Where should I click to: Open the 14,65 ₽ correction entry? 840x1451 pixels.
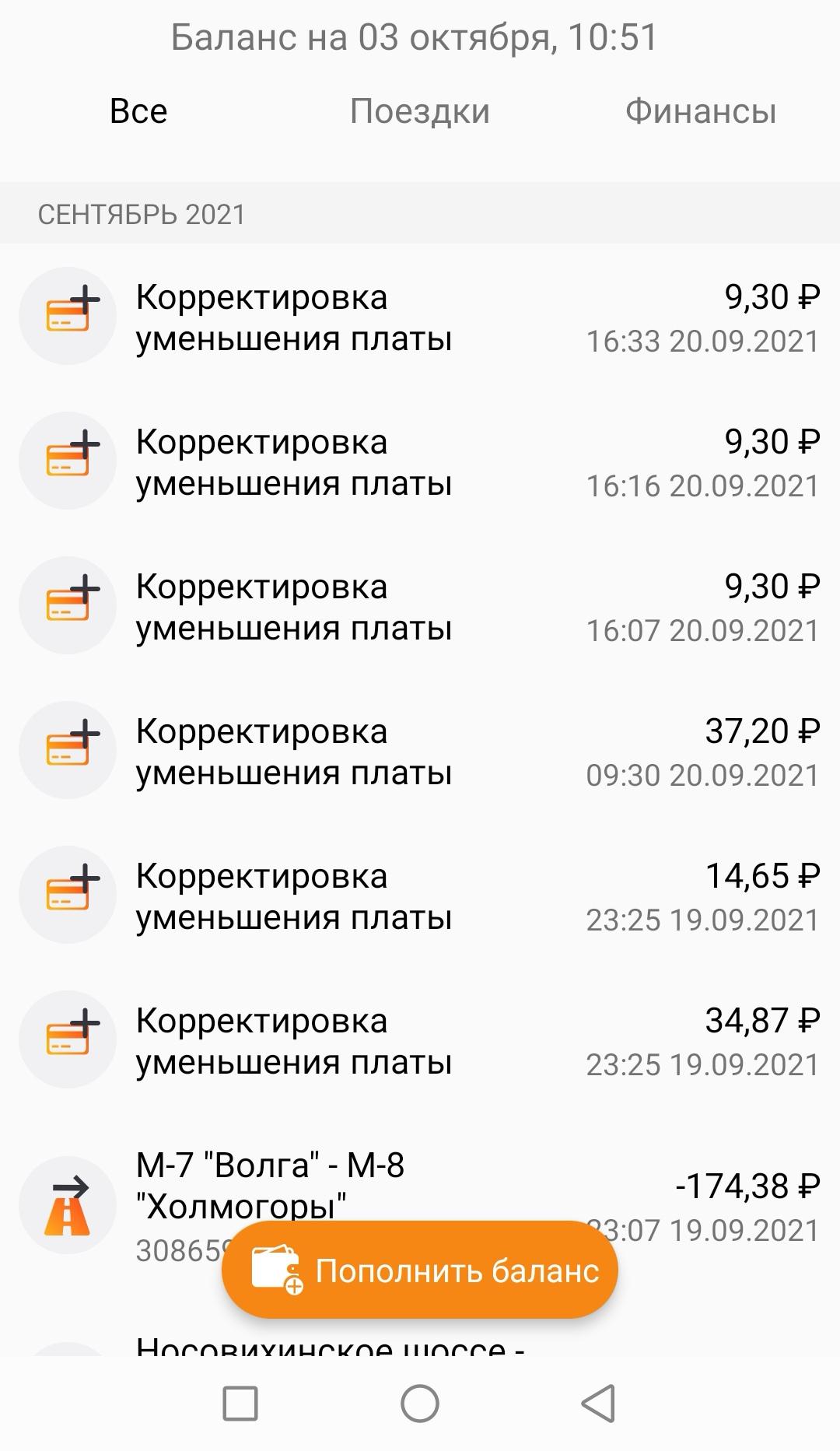click(420, 895)
